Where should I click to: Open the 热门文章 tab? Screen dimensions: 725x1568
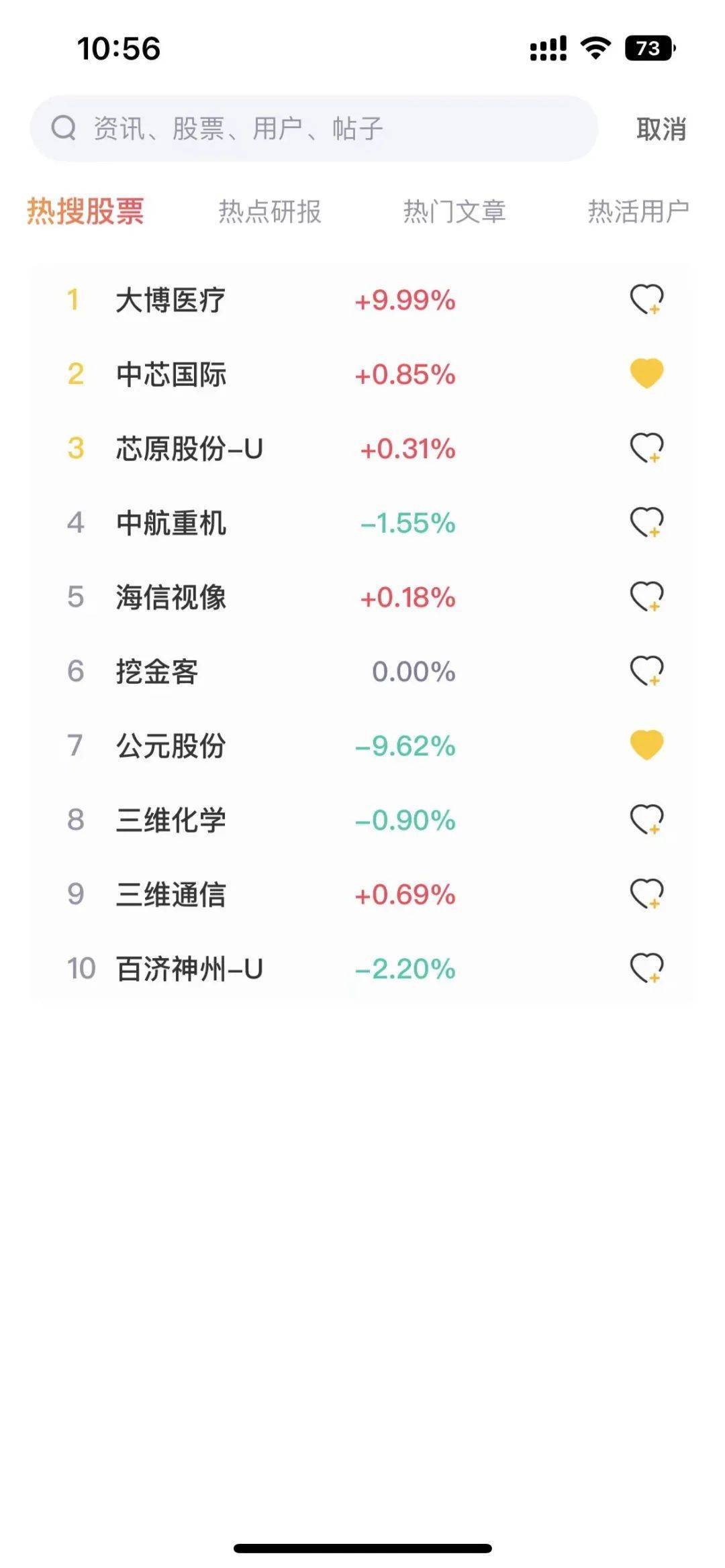coord(455,212)
